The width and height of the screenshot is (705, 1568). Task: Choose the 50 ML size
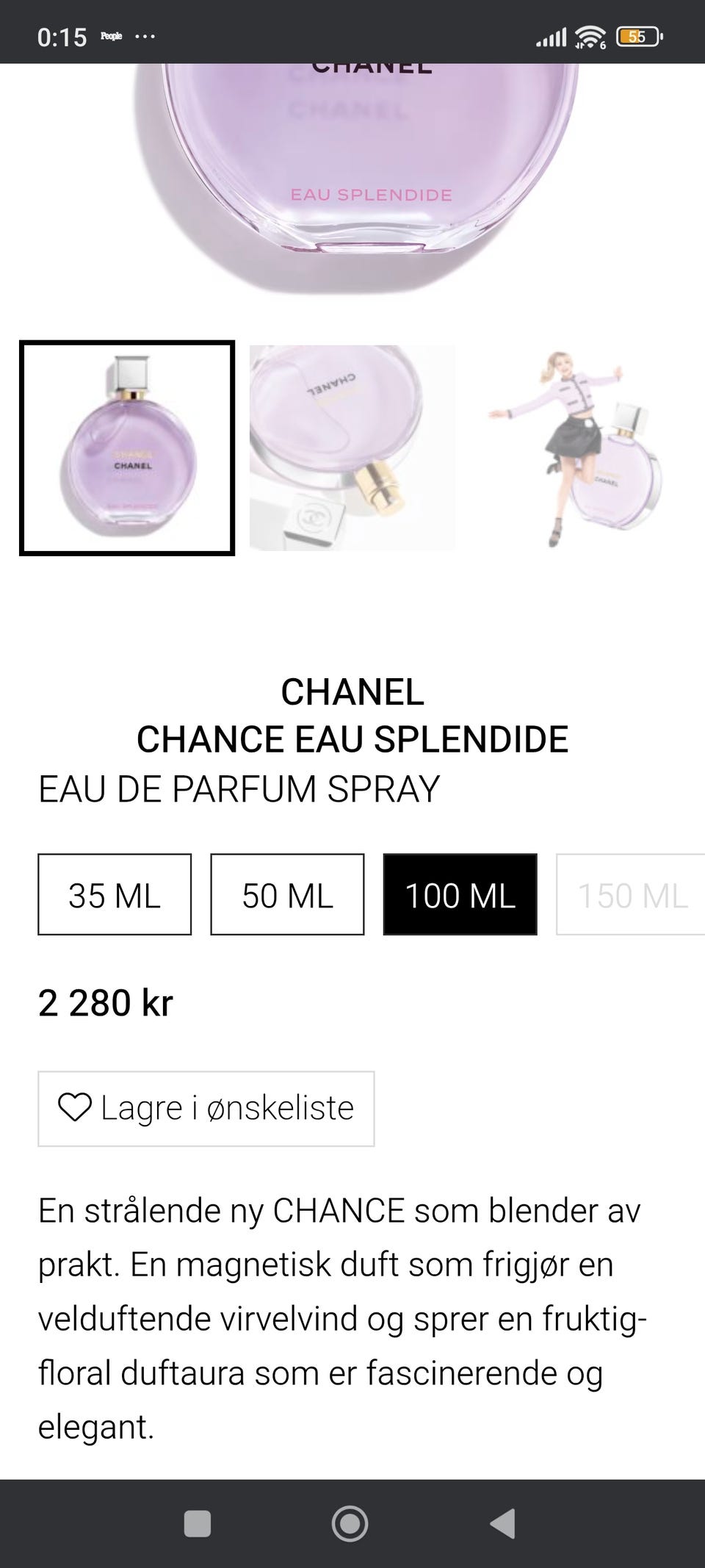(287, 894)
